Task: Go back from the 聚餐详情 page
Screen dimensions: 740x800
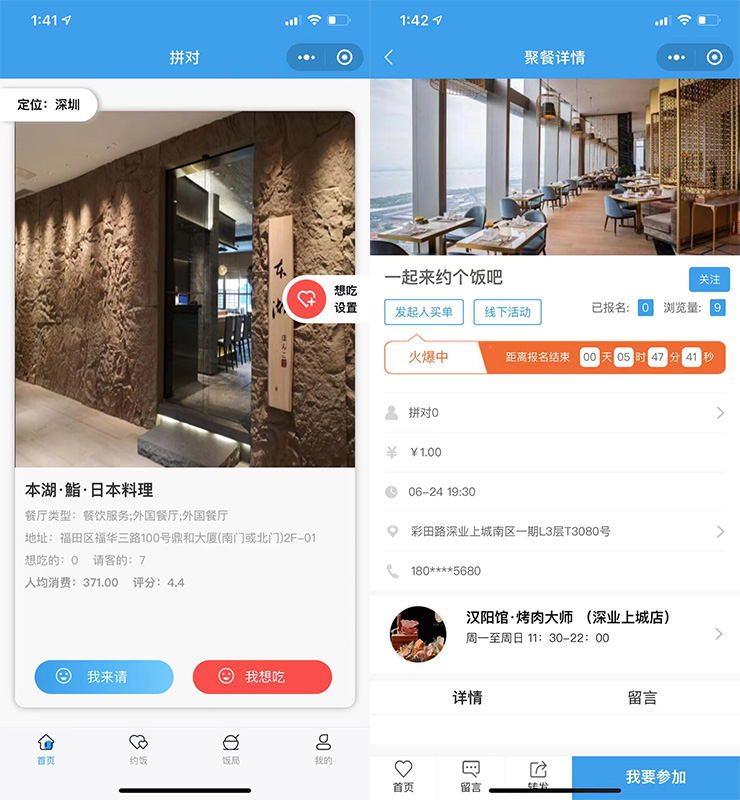Action: 389,58
